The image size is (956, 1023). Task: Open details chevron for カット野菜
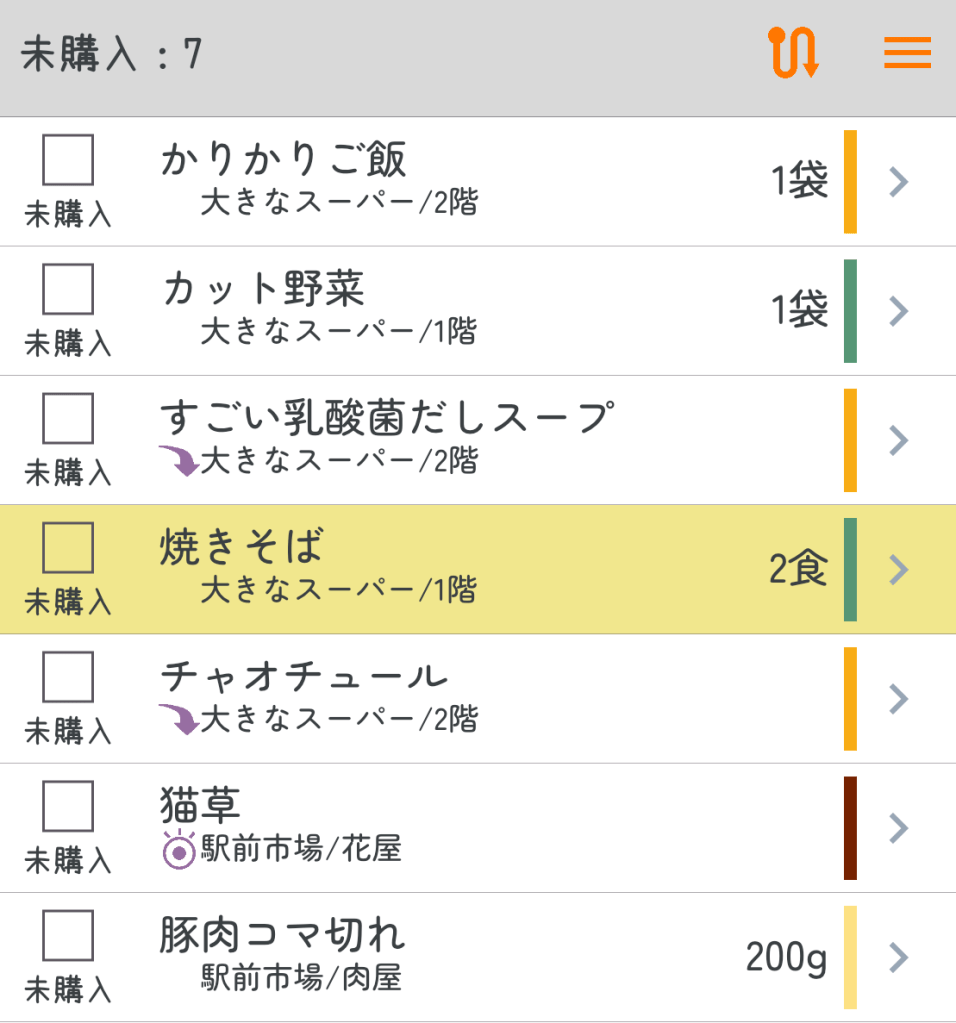(x=898, y=311)
